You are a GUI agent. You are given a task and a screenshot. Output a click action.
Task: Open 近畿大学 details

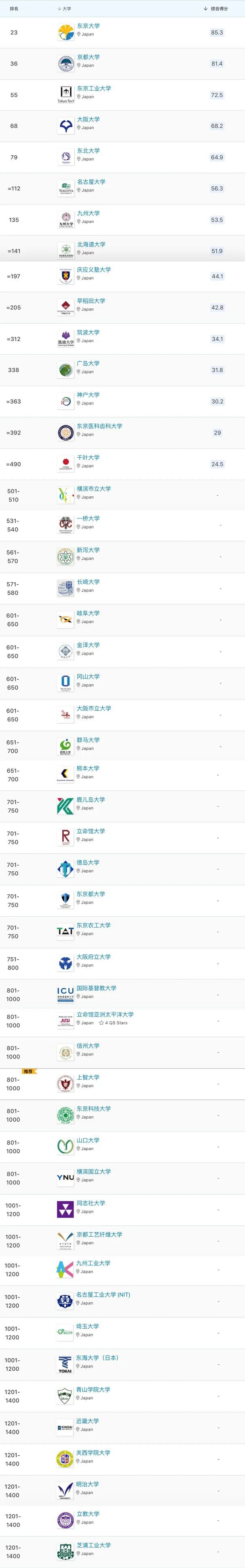pos(88,1420)
